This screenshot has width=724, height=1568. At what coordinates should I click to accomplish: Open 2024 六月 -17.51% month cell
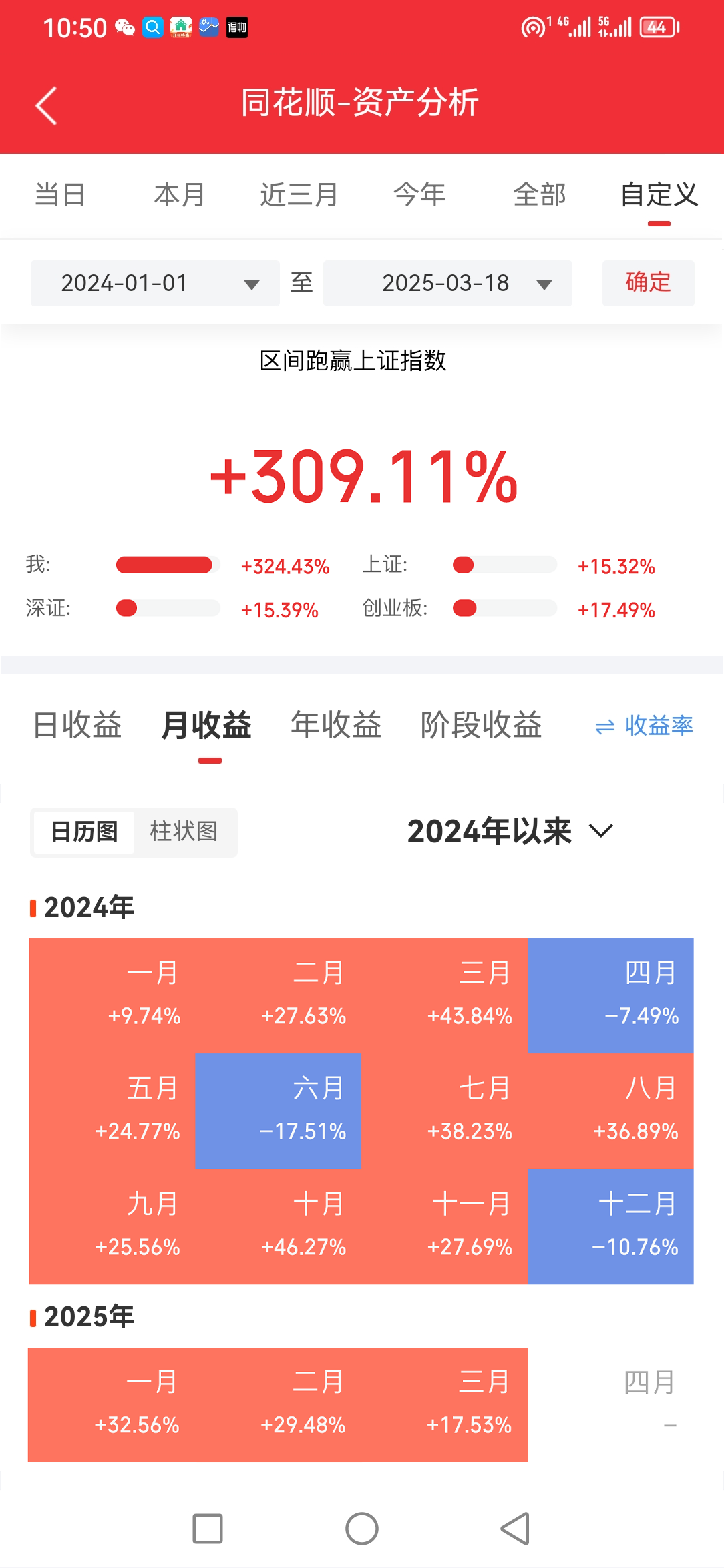pyautogui.click(x=279, y=1111)
